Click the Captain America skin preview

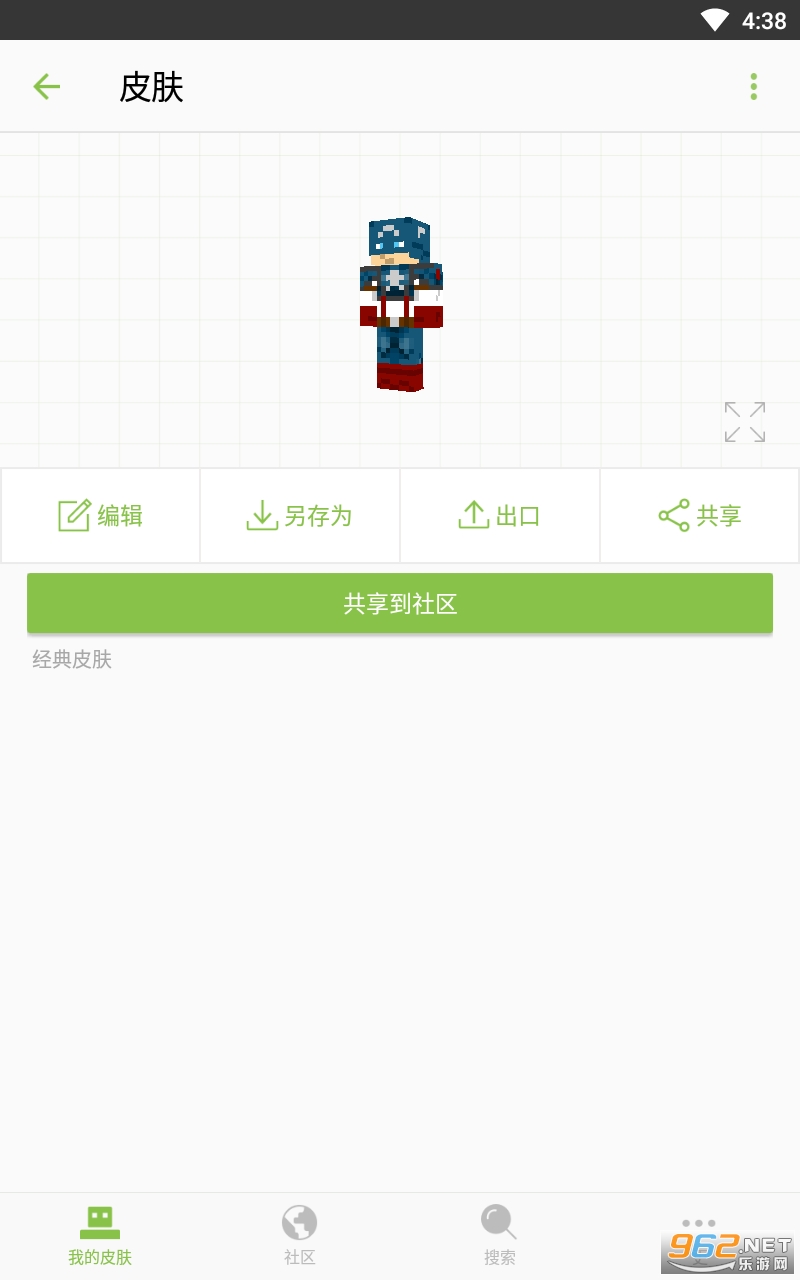400,300
